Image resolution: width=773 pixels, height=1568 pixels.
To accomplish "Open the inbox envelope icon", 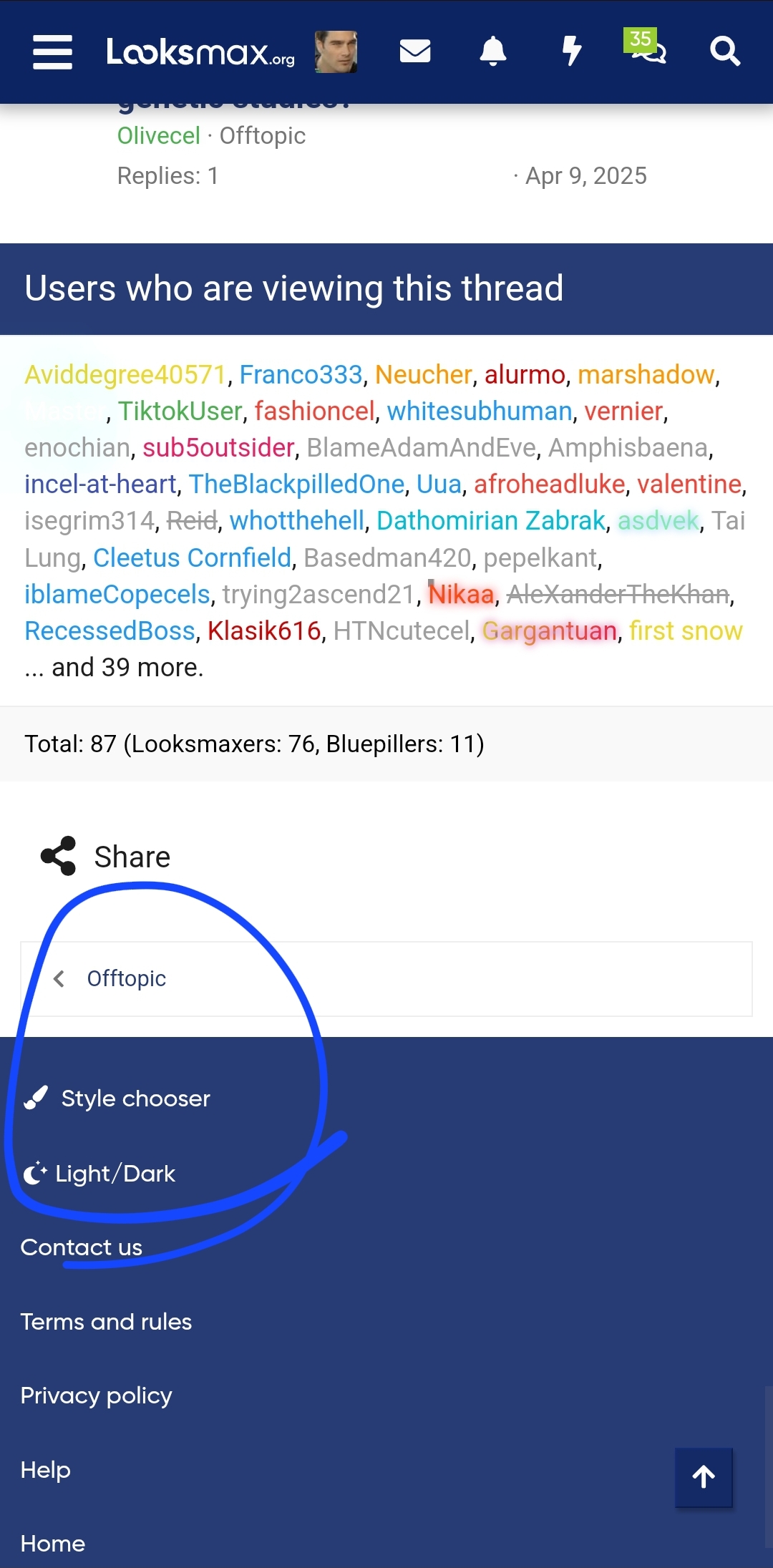I will pos(414,52).
